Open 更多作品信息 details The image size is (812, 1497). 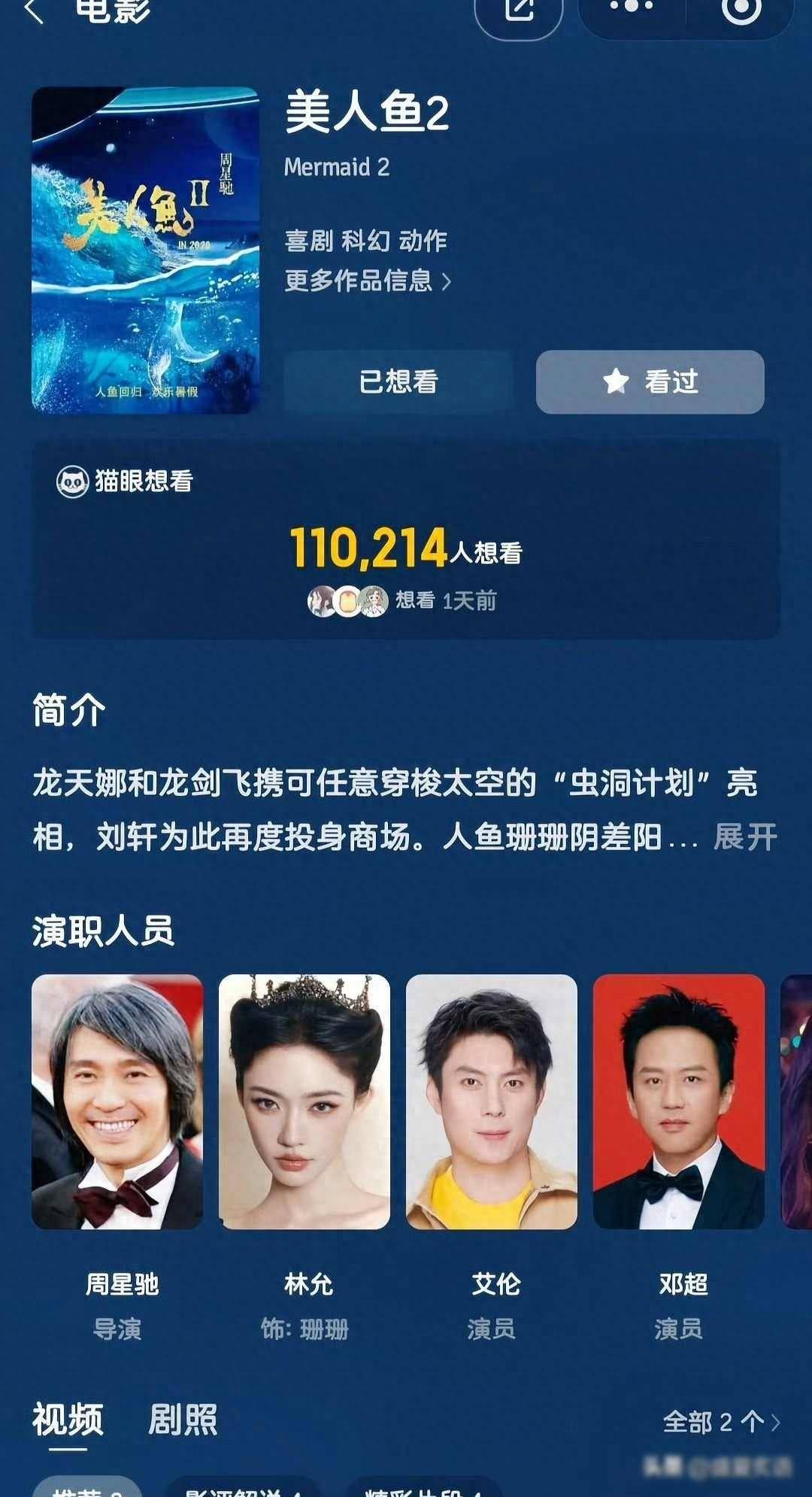coord(368,281)
